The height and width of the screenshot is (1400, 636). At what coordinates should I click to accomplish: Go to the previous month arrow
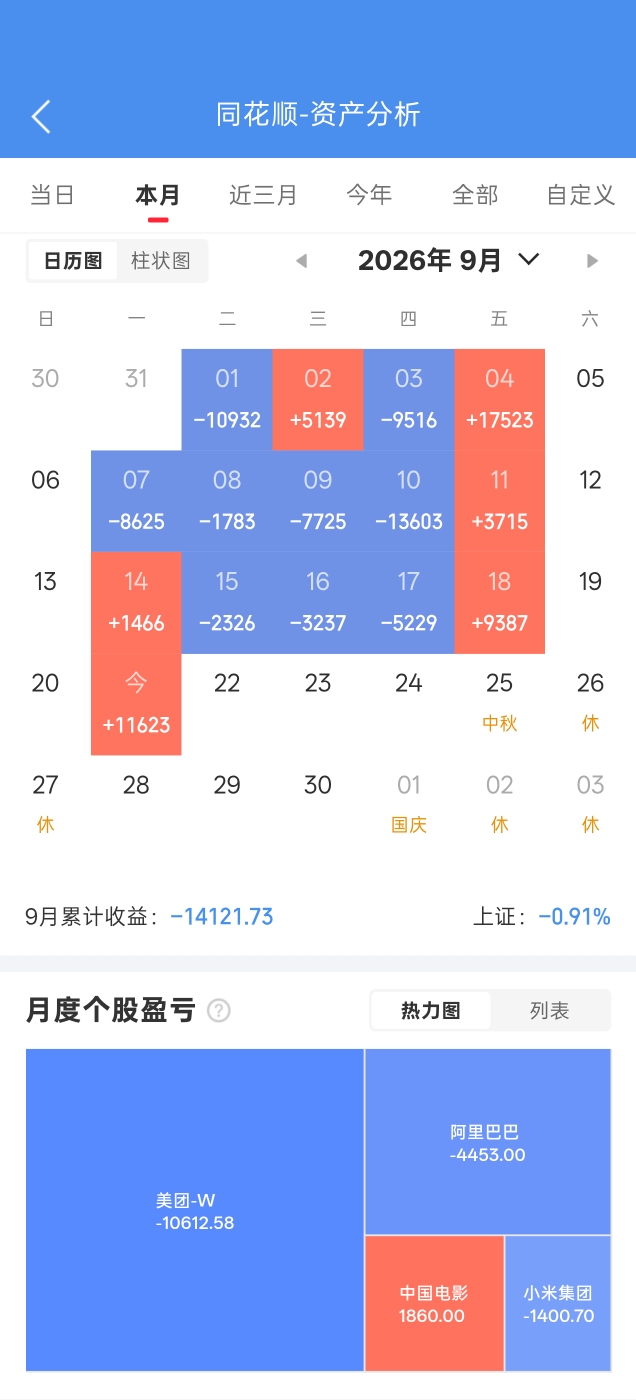[x=301, y=261]
